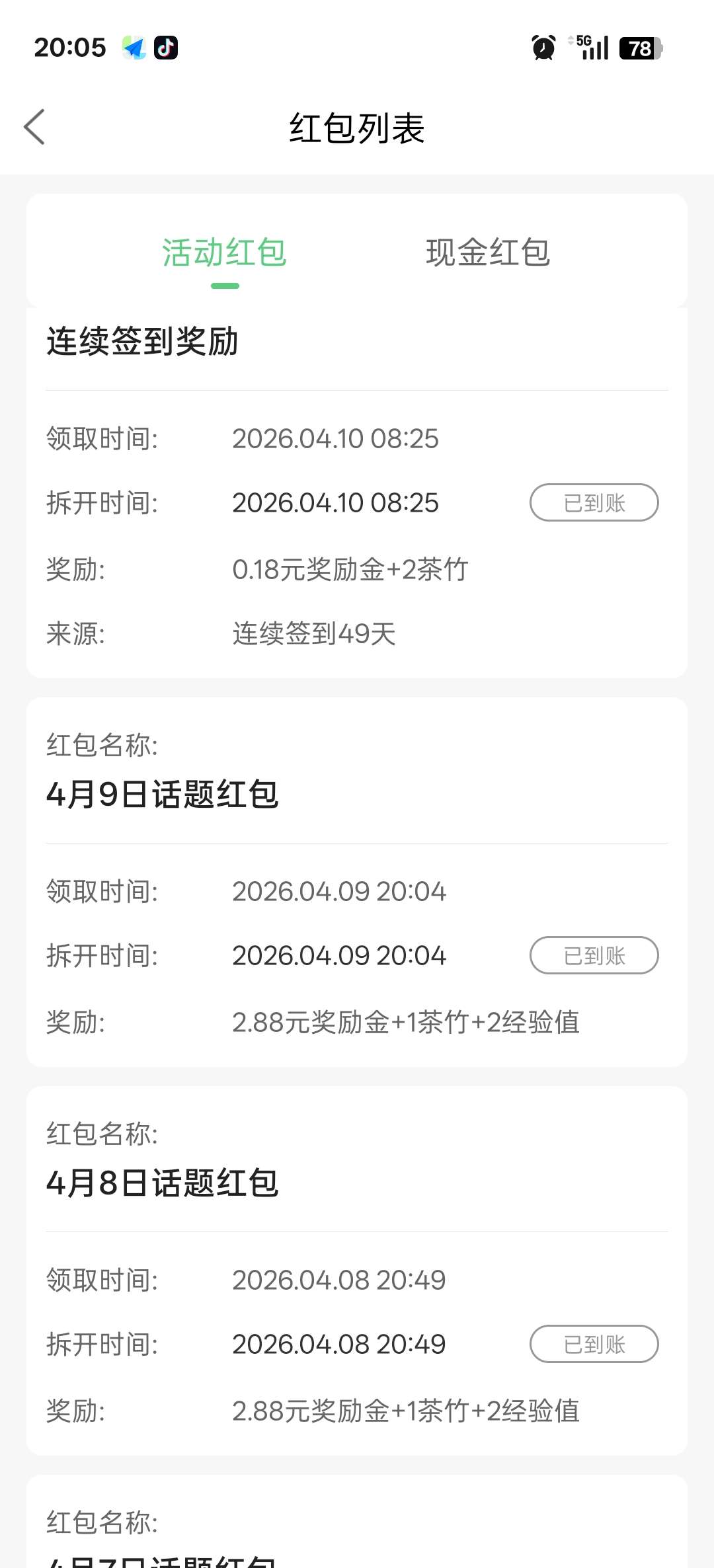Image resolution: width=714 pixels, height=1568 pixels.
Task: Select the 活动红包 tab
Action: 224,253
